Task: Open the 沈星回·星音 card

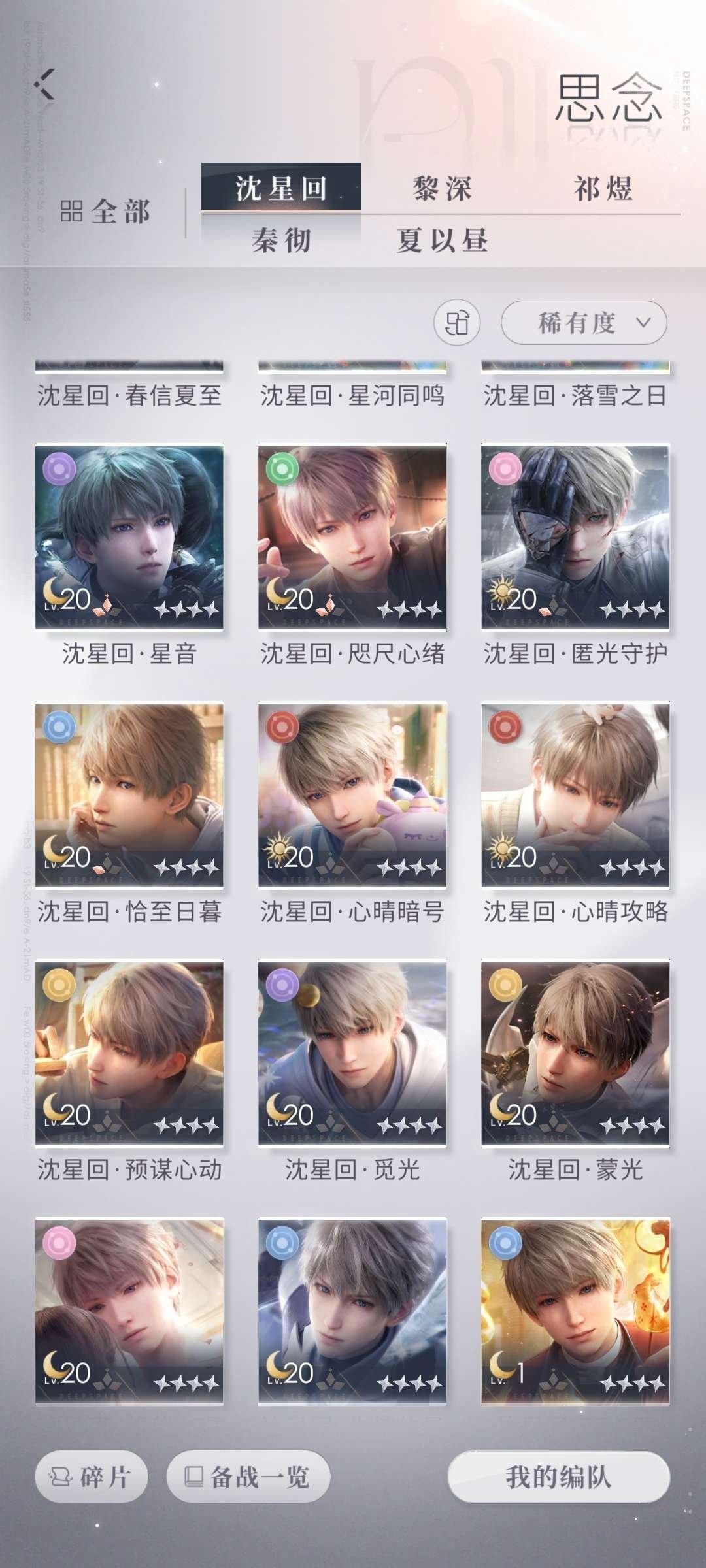Action: tap(129, 537)
